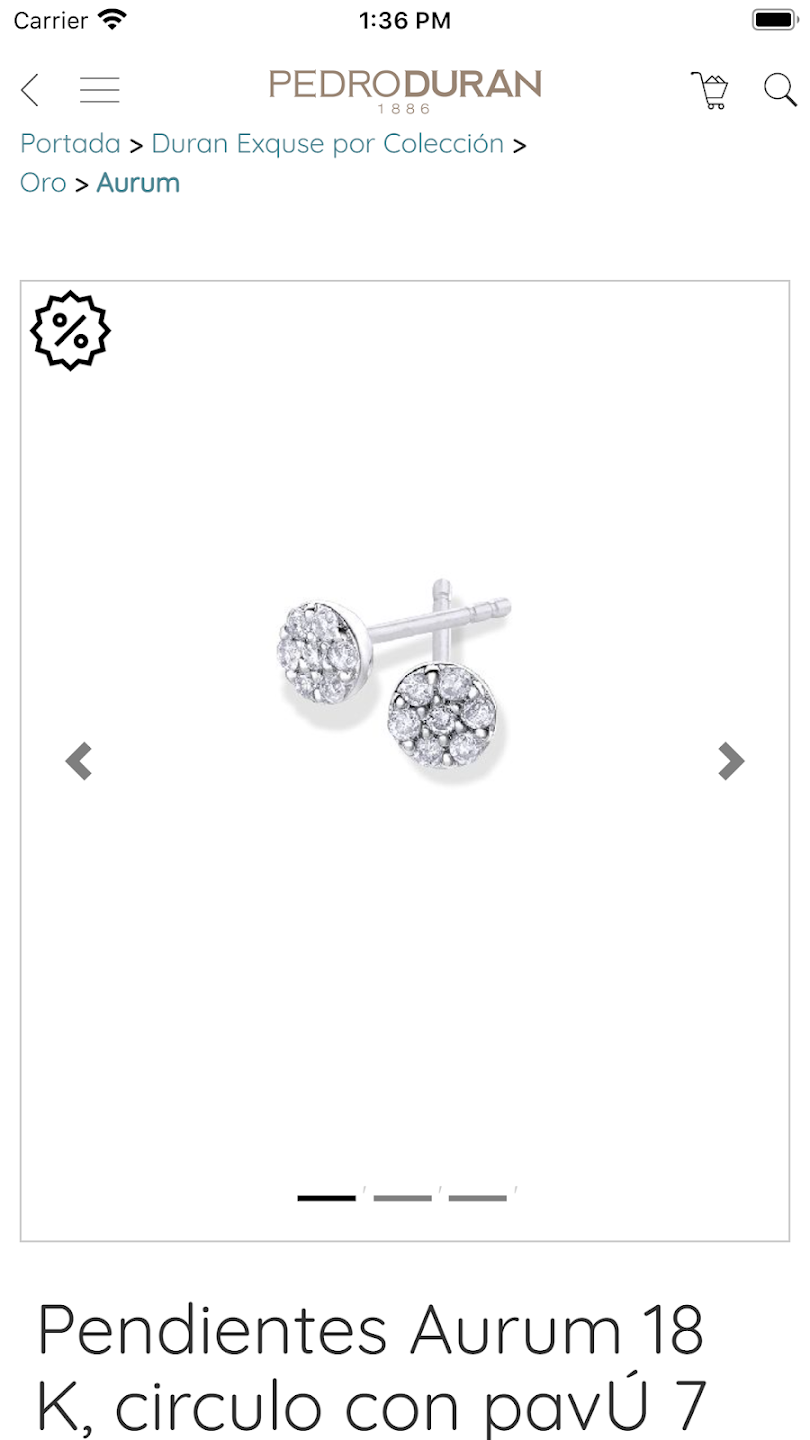Screen dimensions: 810x1440
Task: Open the Aurum breadcrumb link
Action: click(138, 183)
